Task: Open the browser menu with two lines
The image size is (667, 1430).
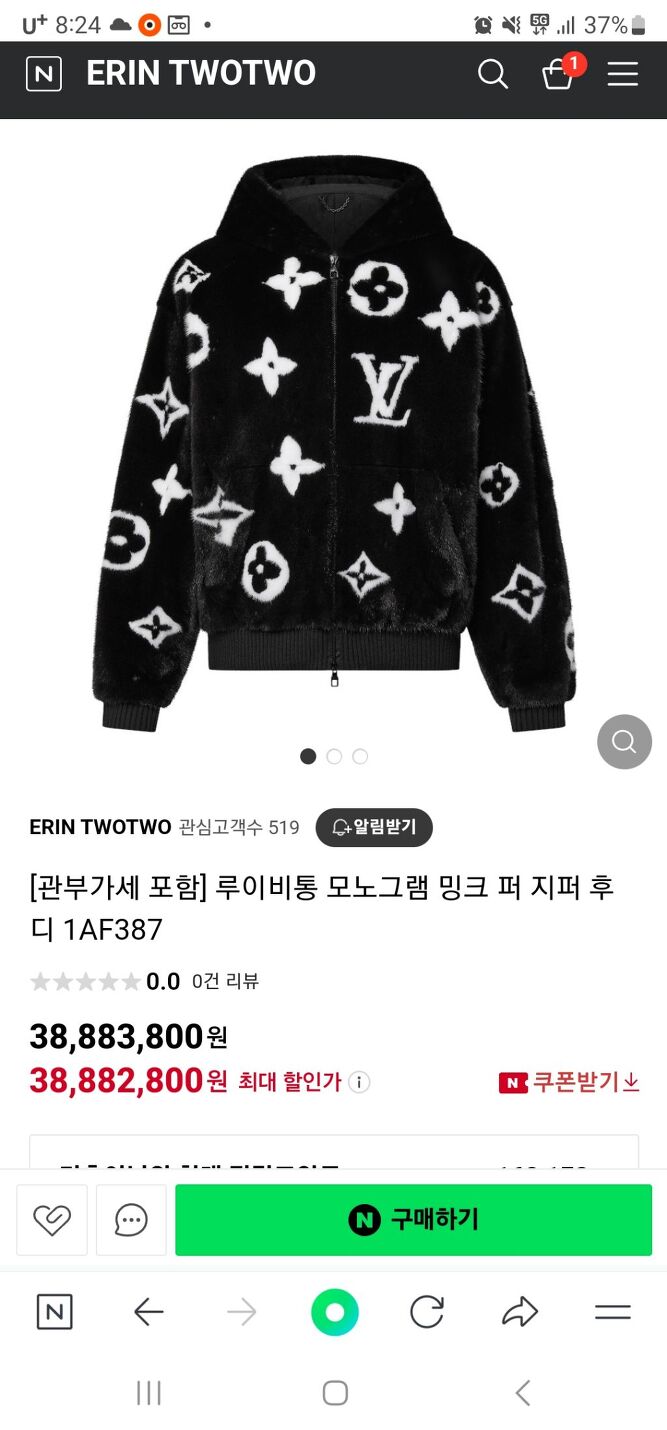Action: [x=612, y=1312]
